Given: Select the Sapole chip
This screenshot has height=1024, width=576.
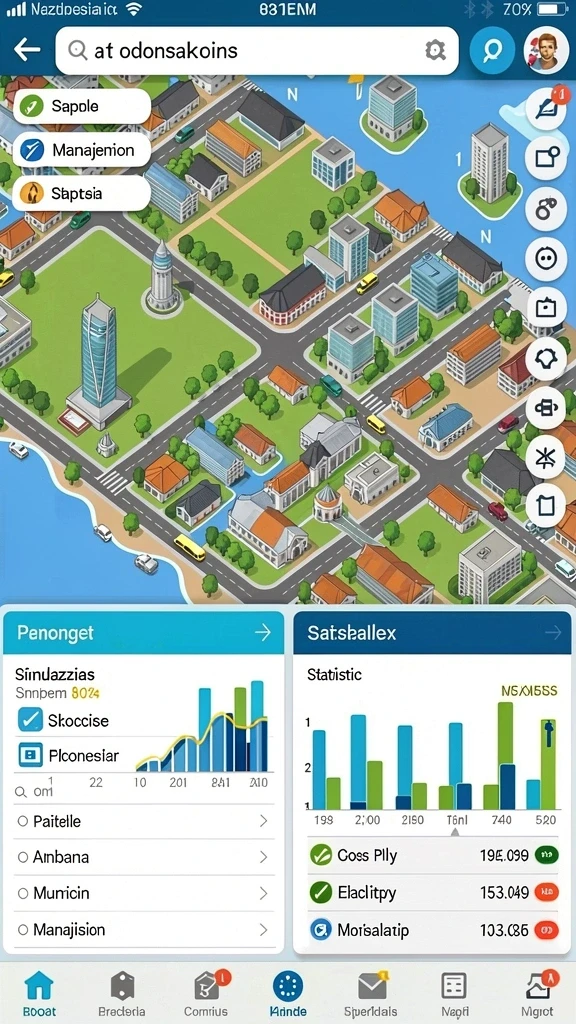Looking at the screenshot, I should coord(82,106).
